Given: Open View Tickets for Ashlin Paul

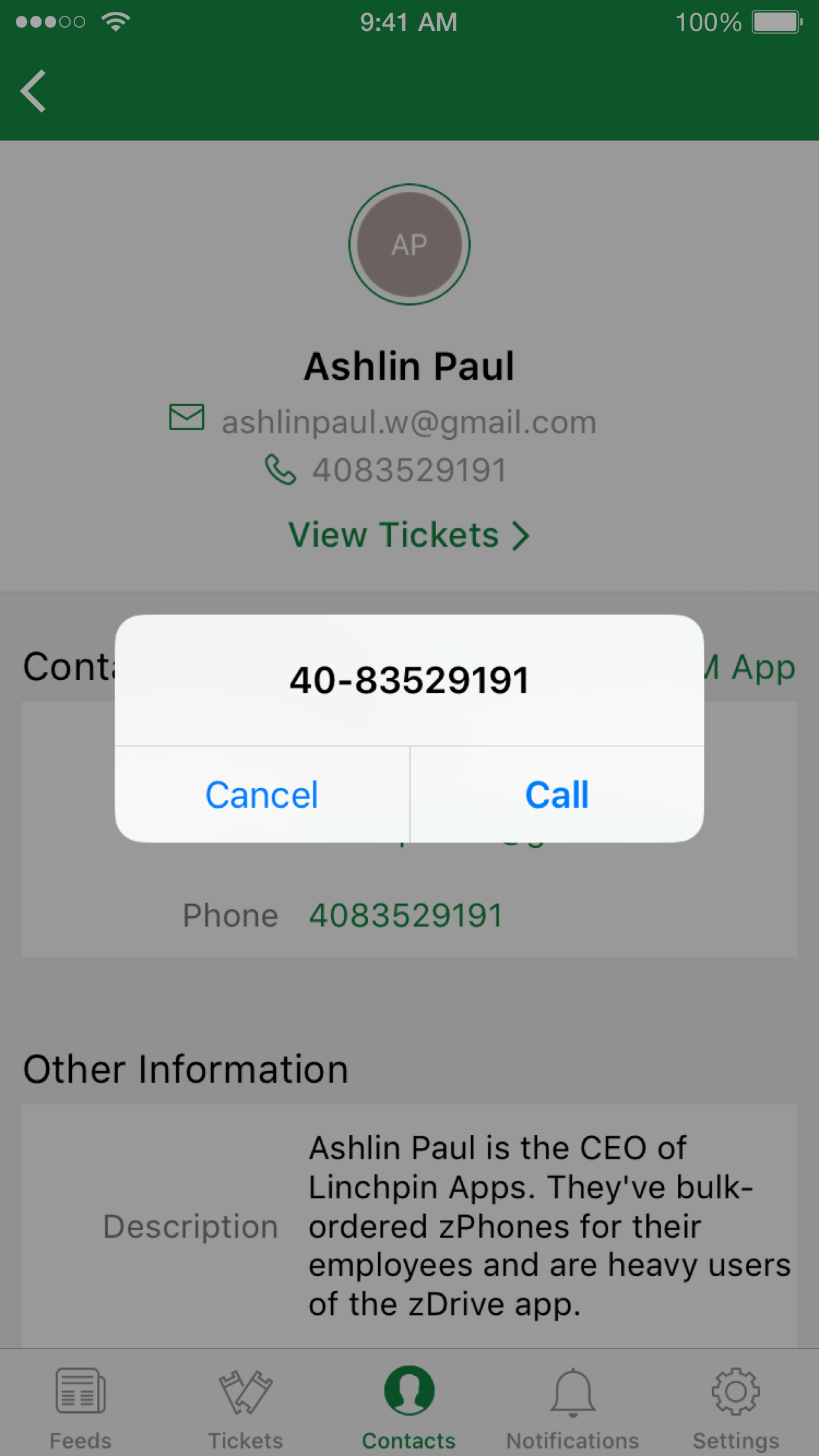Looking at the screenshot, I should (x=409, y=535).
